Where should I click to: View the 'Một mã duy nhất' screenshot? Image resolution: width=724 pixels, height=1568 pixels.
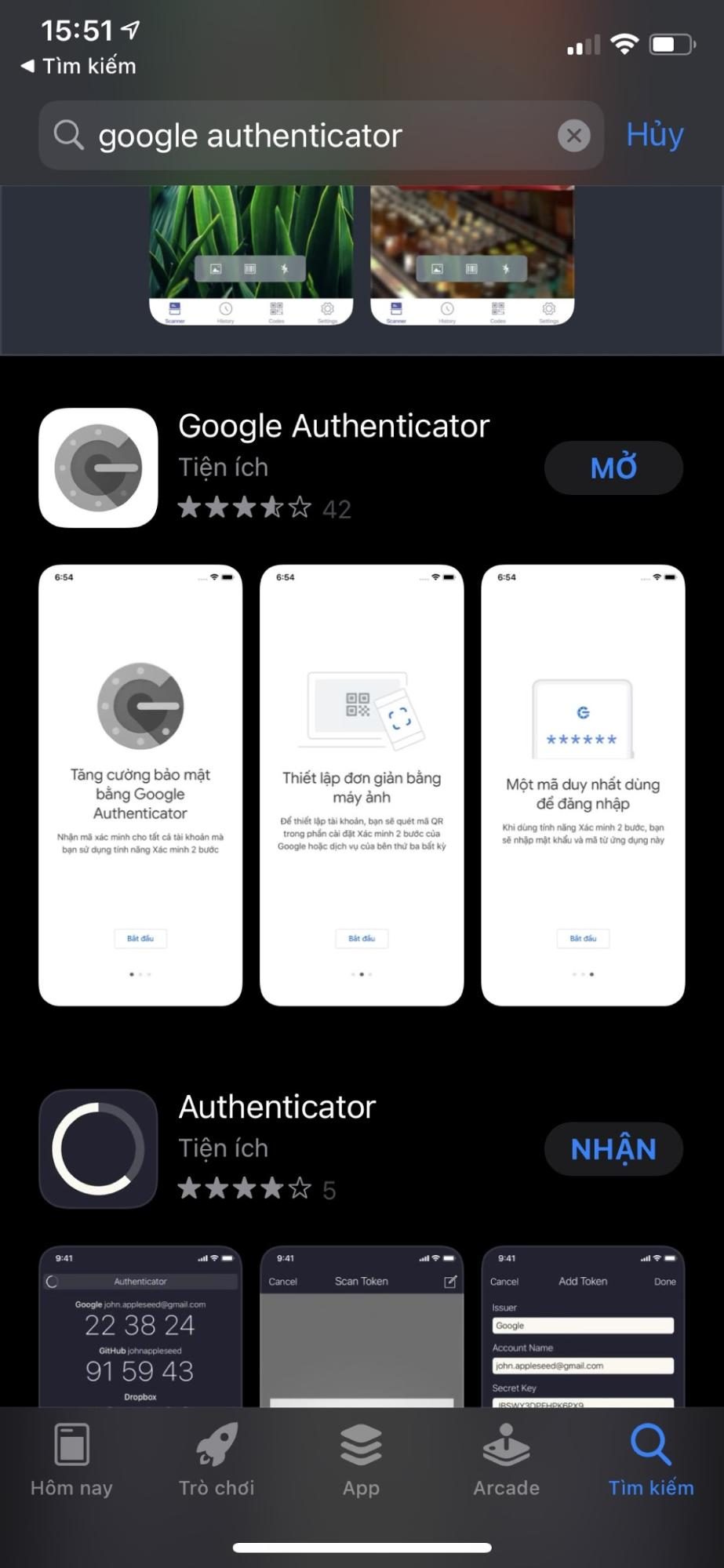pyautogui.click(x=583, y=784)
